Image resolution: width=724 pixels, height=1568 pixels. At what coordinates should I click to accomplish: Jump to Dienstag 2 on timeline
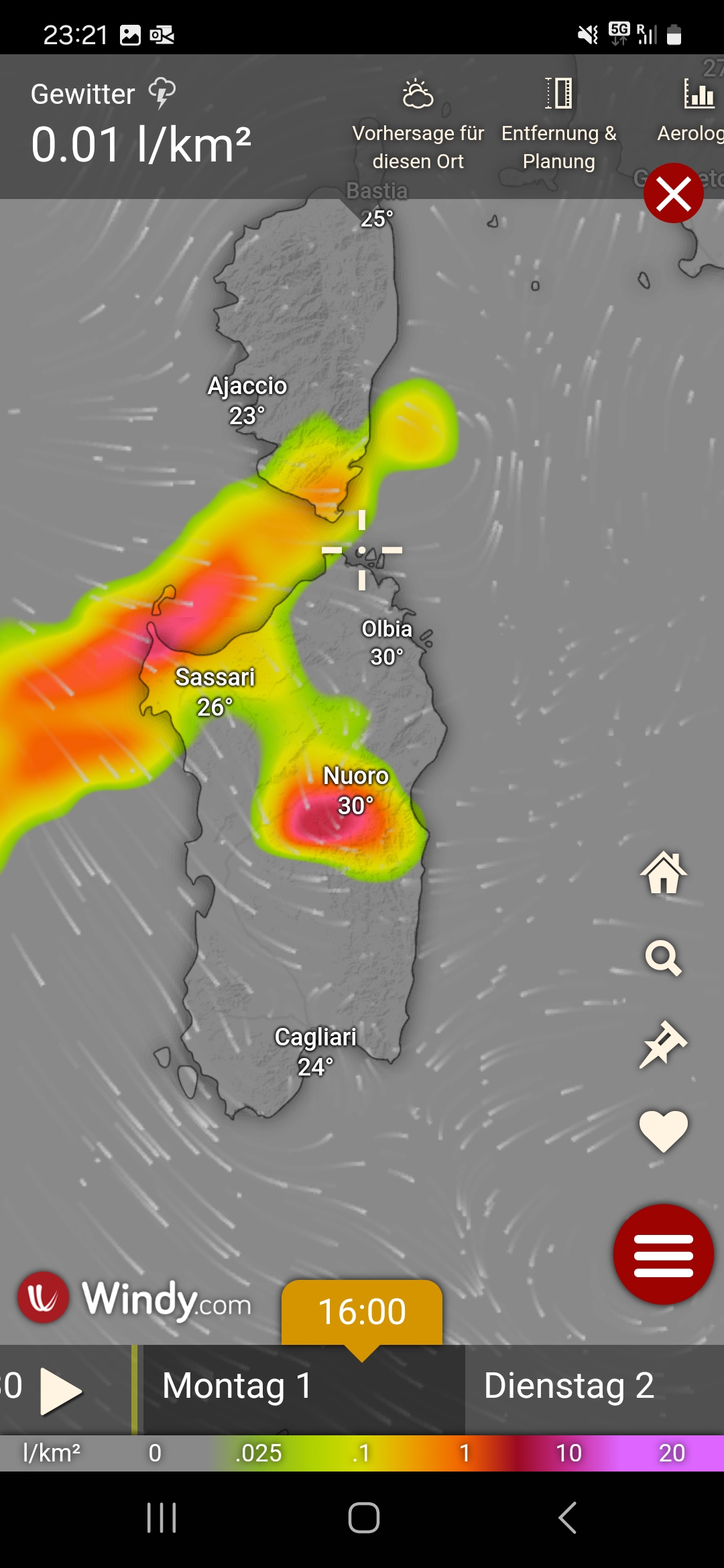[568, 1386]
